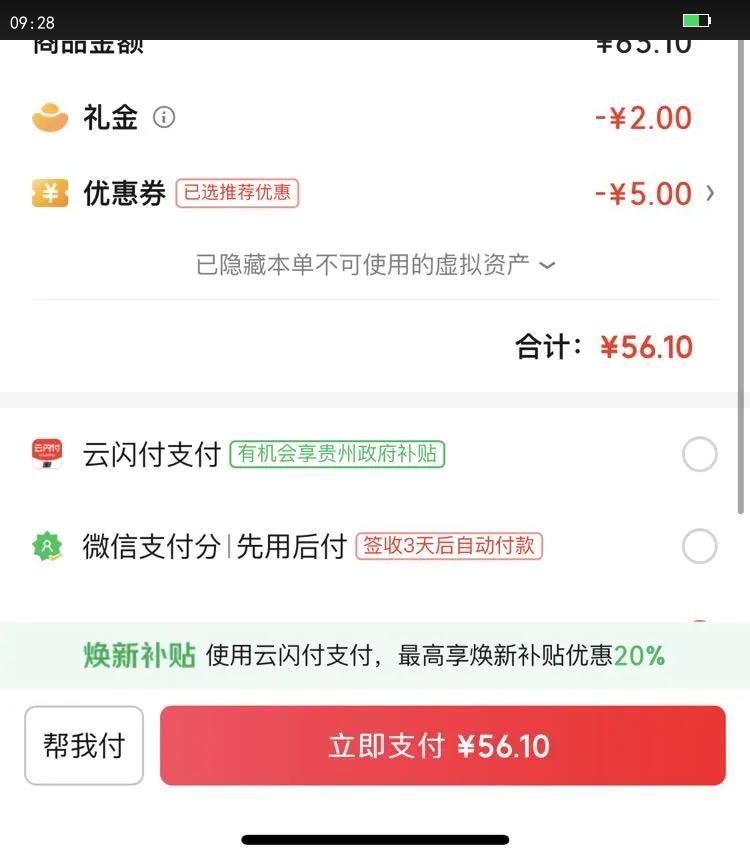Choose 微信支付分 先用后付 payment option
The height and width of the screenshot is (861, 750).
click(x=699, y=547)
